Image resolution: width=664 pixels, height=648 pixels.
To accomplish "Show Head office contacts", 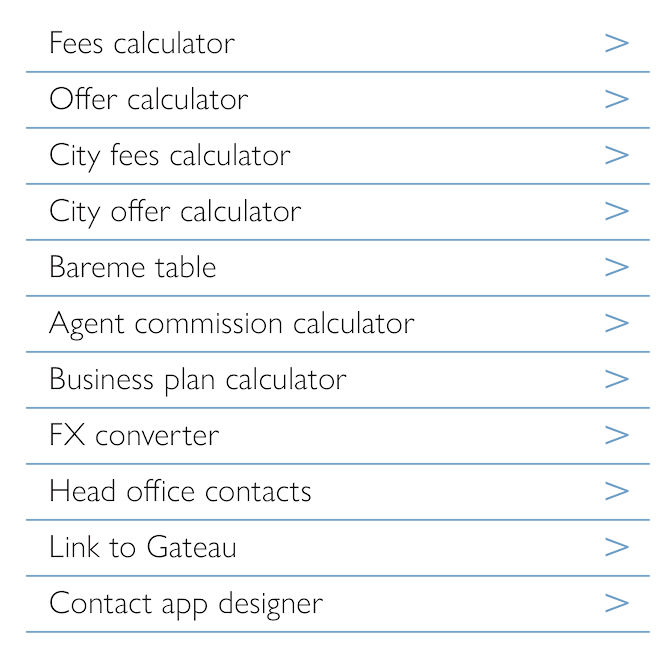I will click(x=181, y=492).
